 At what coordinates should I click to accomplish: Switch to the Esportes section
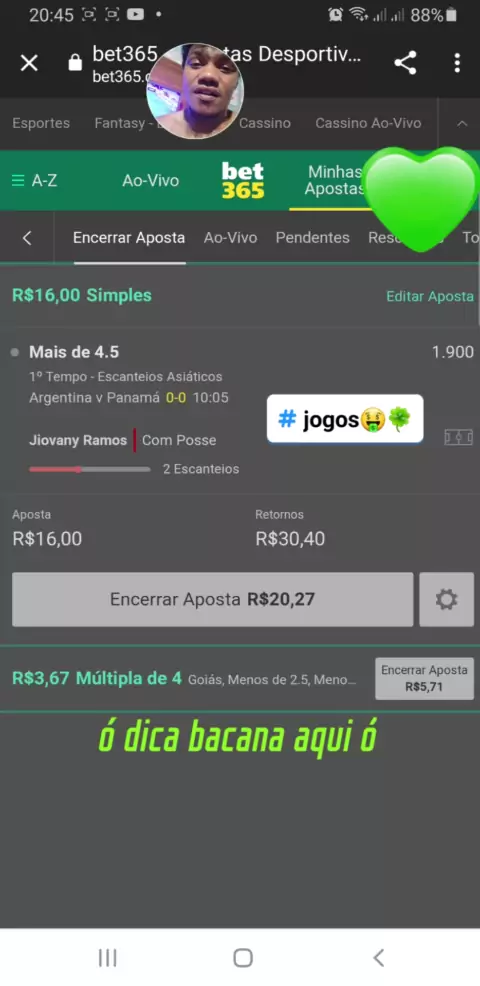point(41,123)
